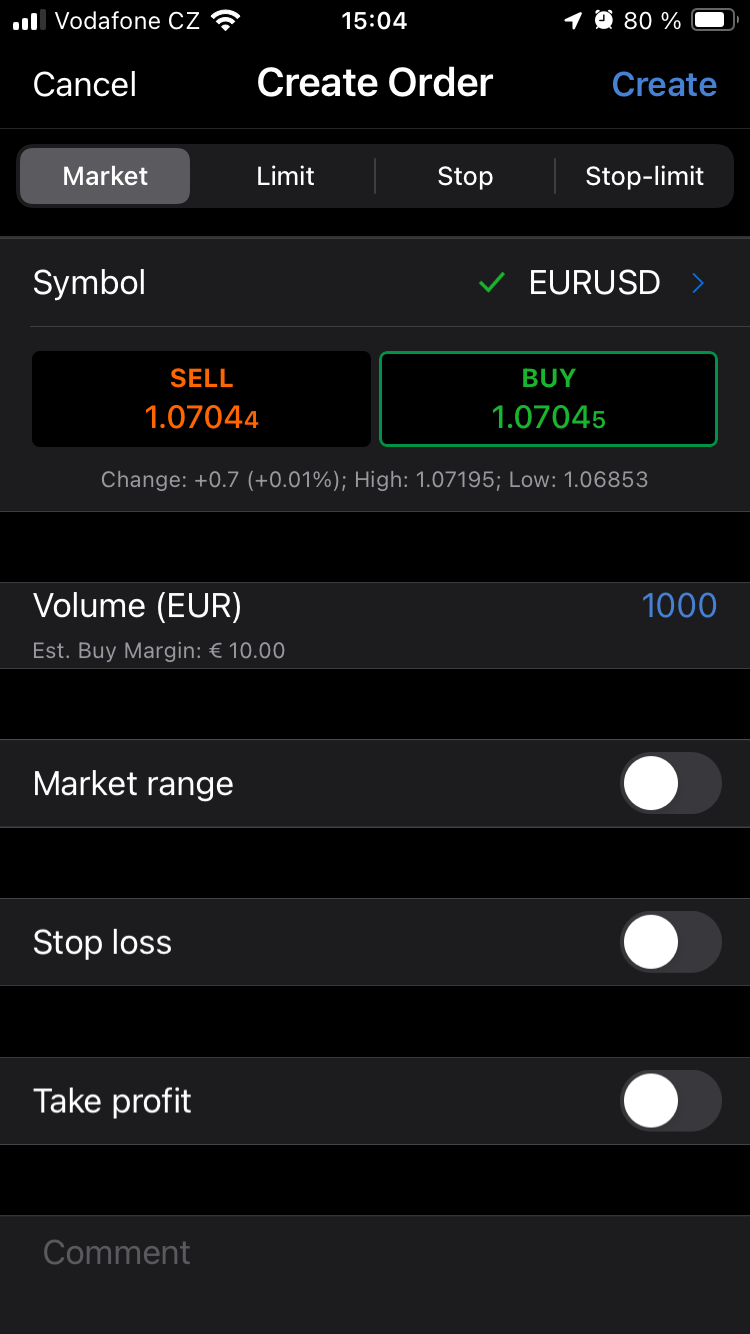Tap Create to submit the order

(x=664, y=84)
